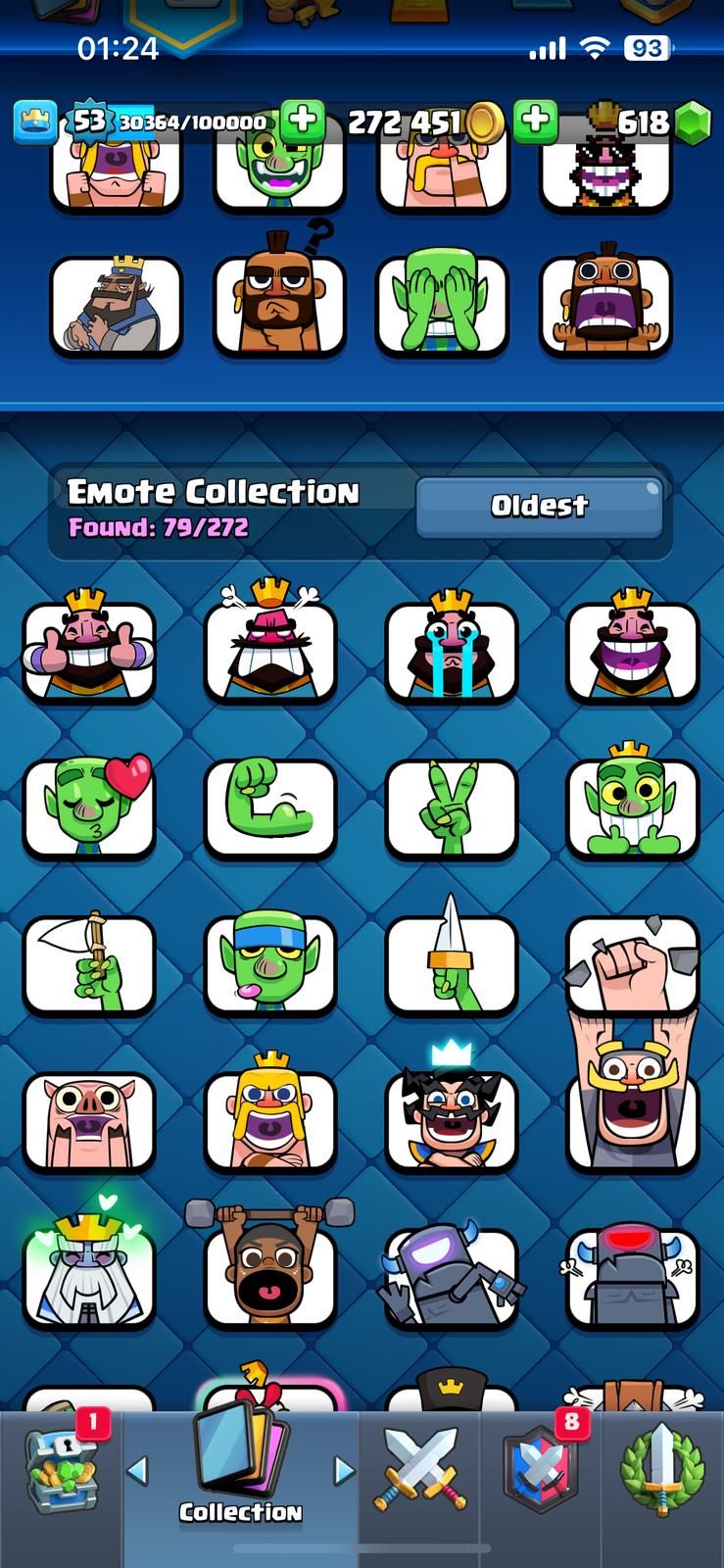Select the crying King emote
724x1568 pixels.
[x=452, y=650]
